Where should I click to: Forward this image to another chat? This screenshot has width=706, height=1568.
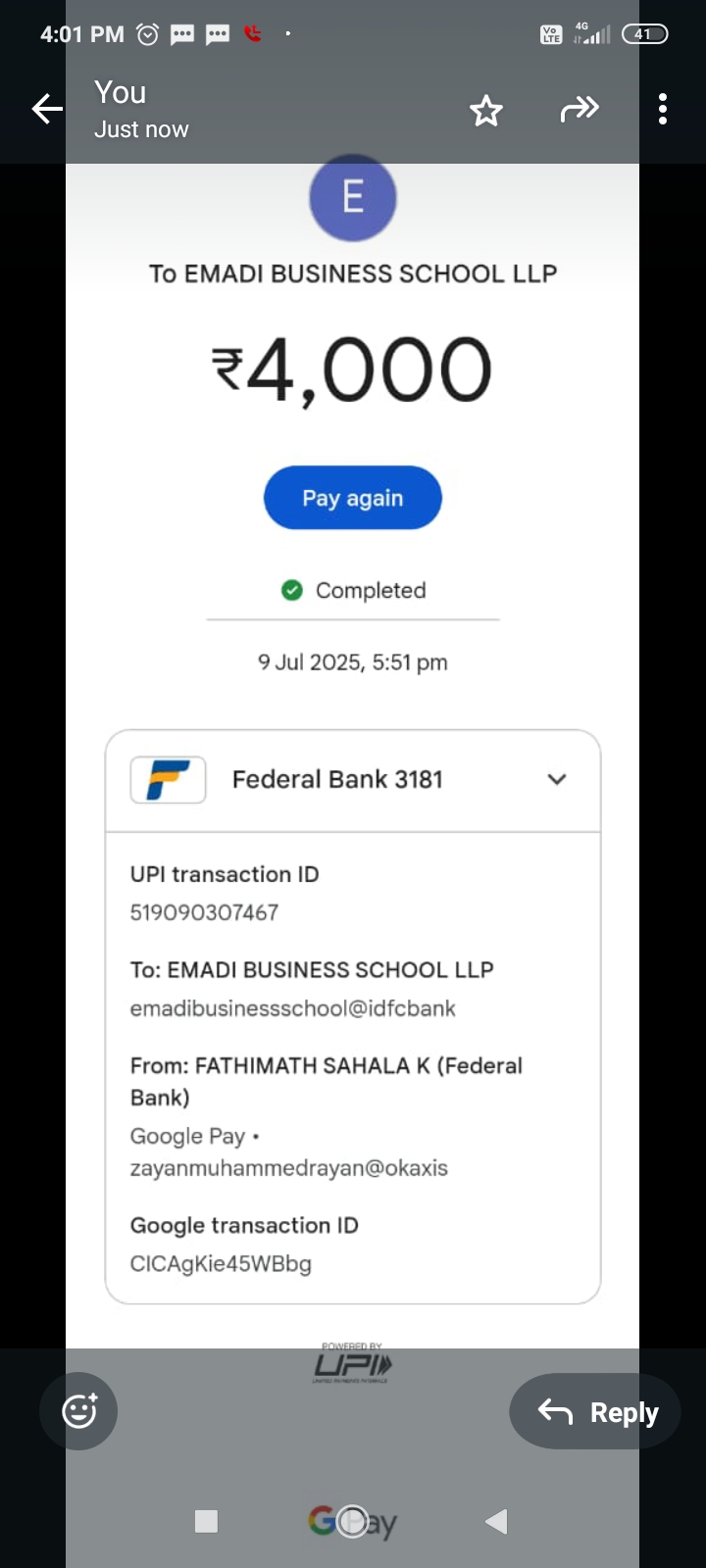(579, 109)
